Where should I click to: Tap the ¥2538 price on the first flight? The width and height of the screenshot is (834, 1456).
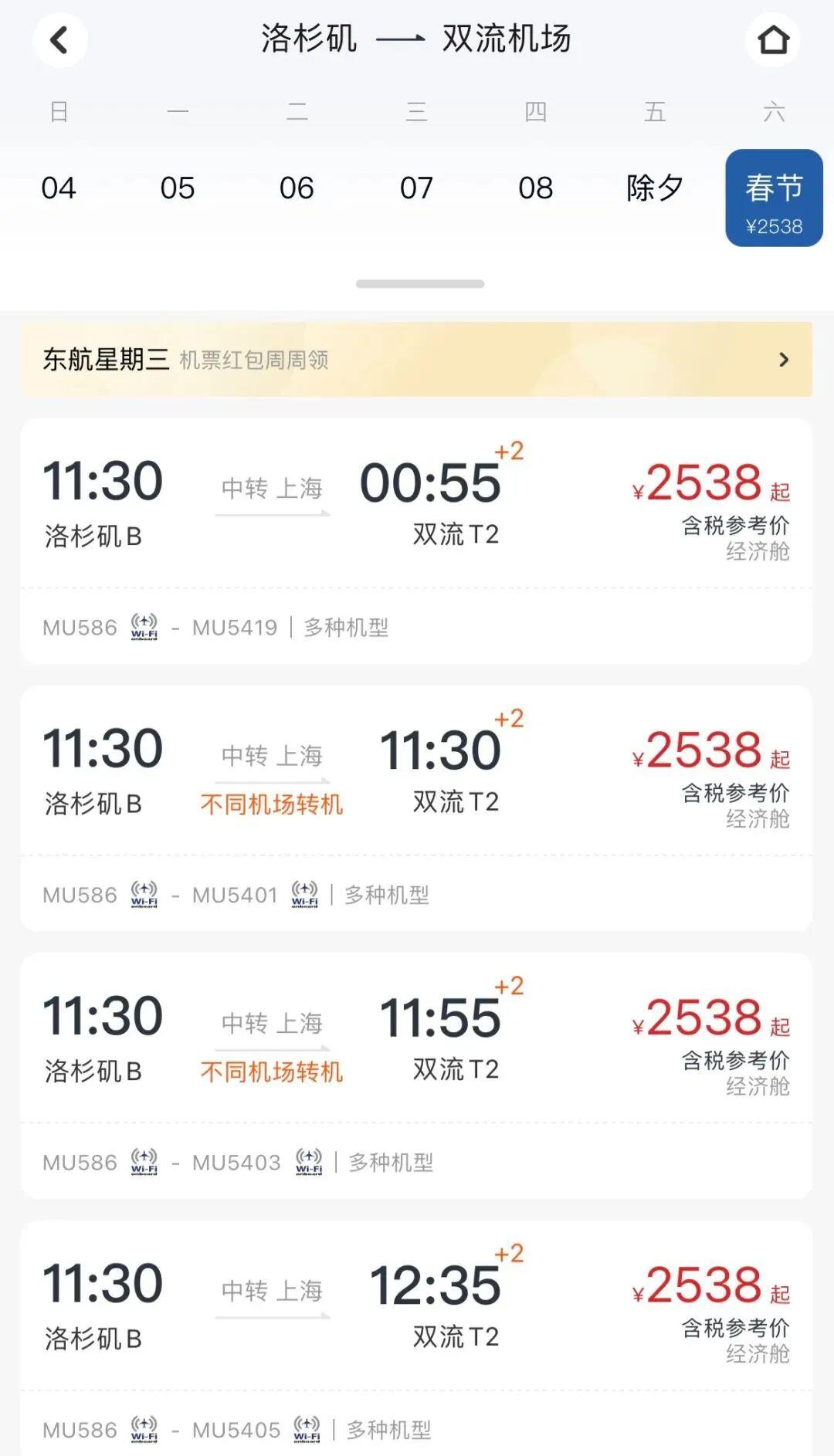704,483
